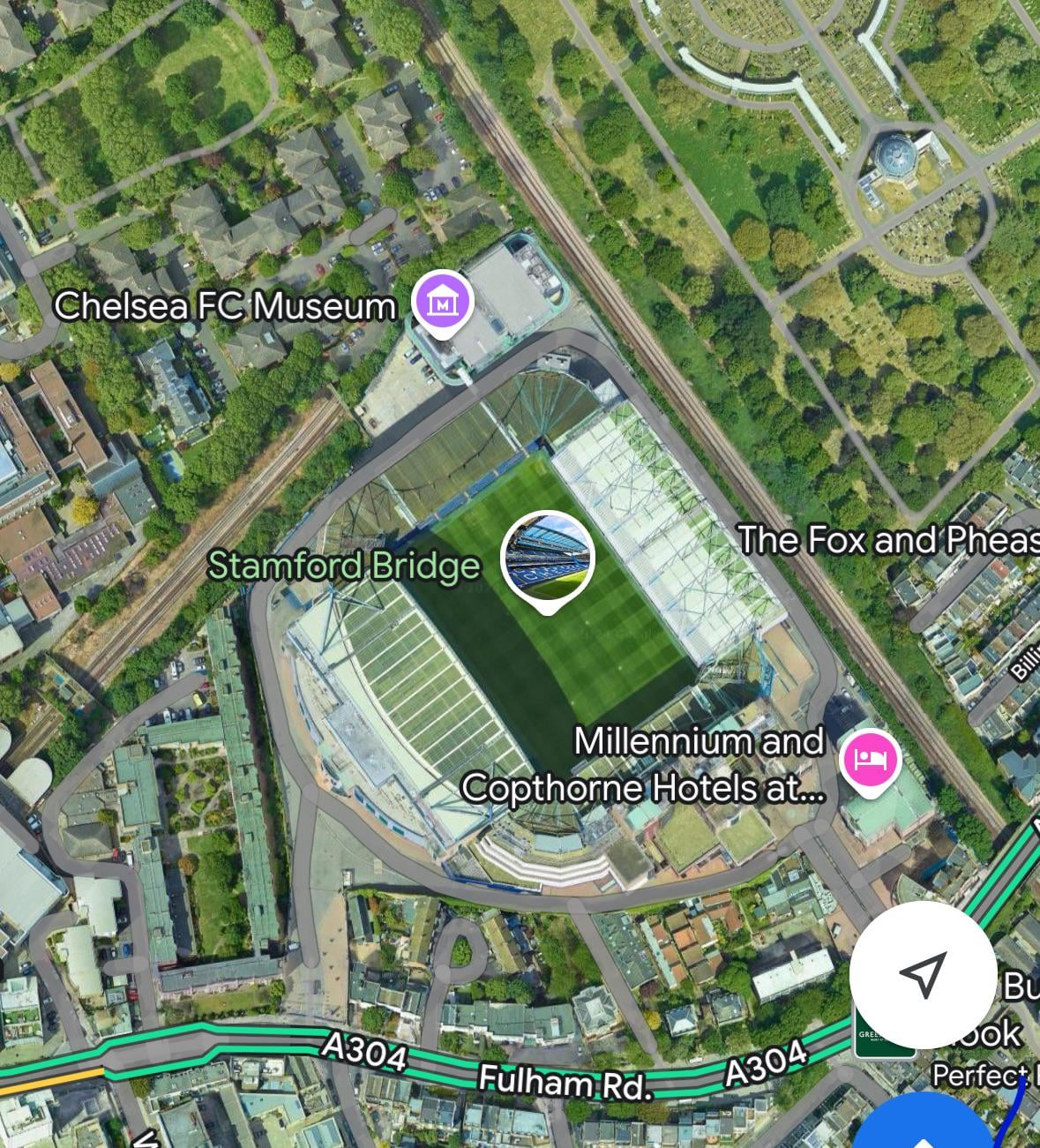
Task: Center map on my current location
Action: [923, 974]
